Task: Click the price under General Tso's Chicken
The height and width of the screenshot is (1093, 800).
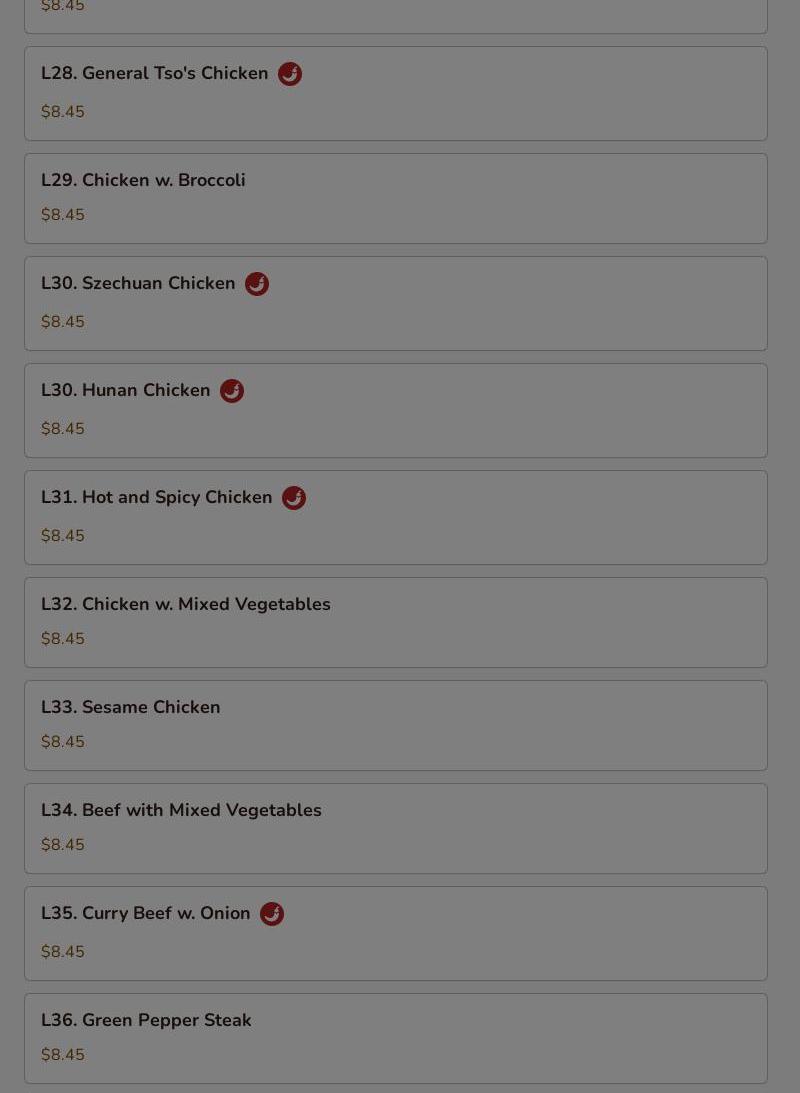Action: [x=62, y=111]
